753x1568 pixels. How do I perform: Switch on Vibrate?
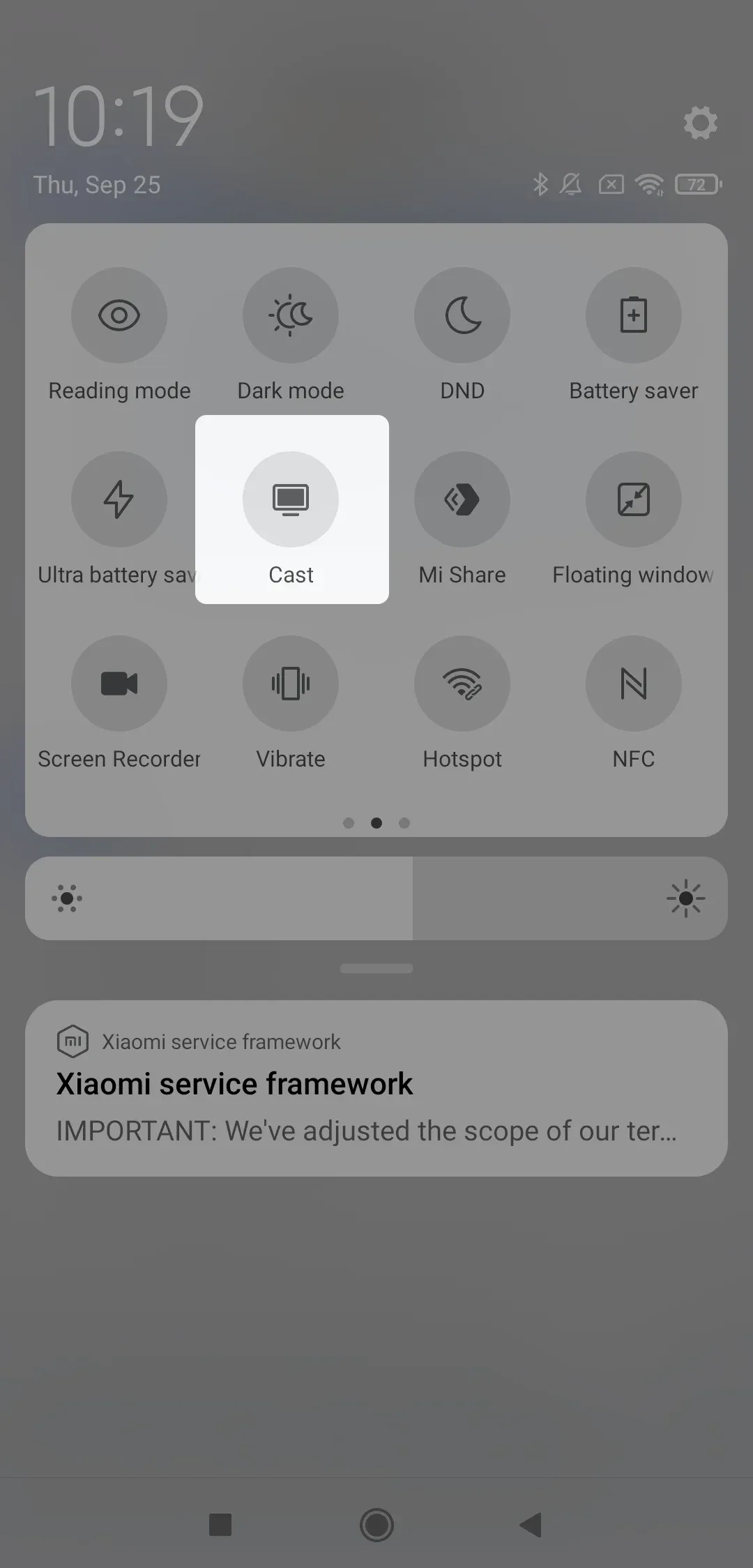[x=291, y=684]
